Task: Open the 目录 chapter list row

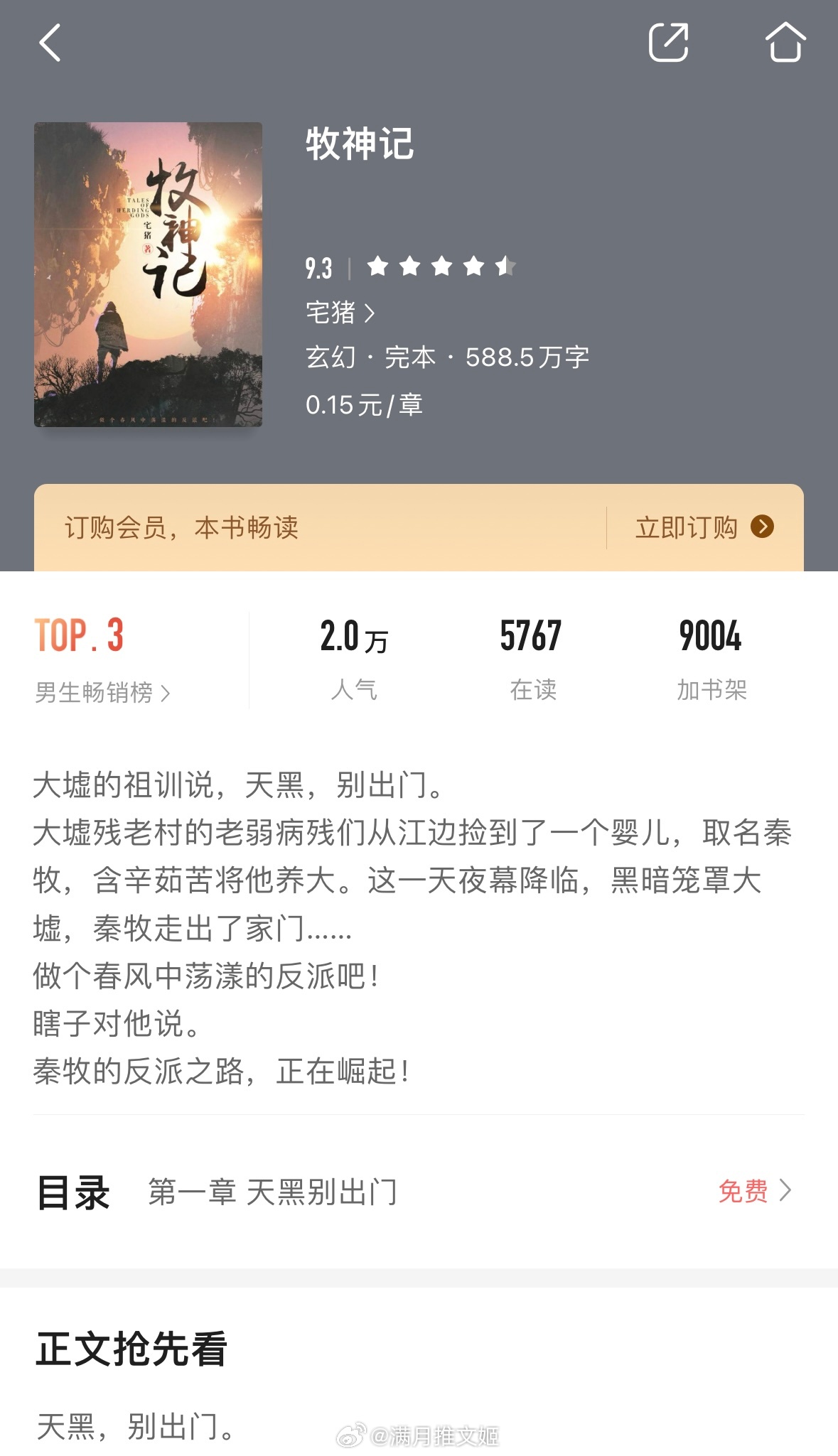Action: click(x=419, y=1192)
